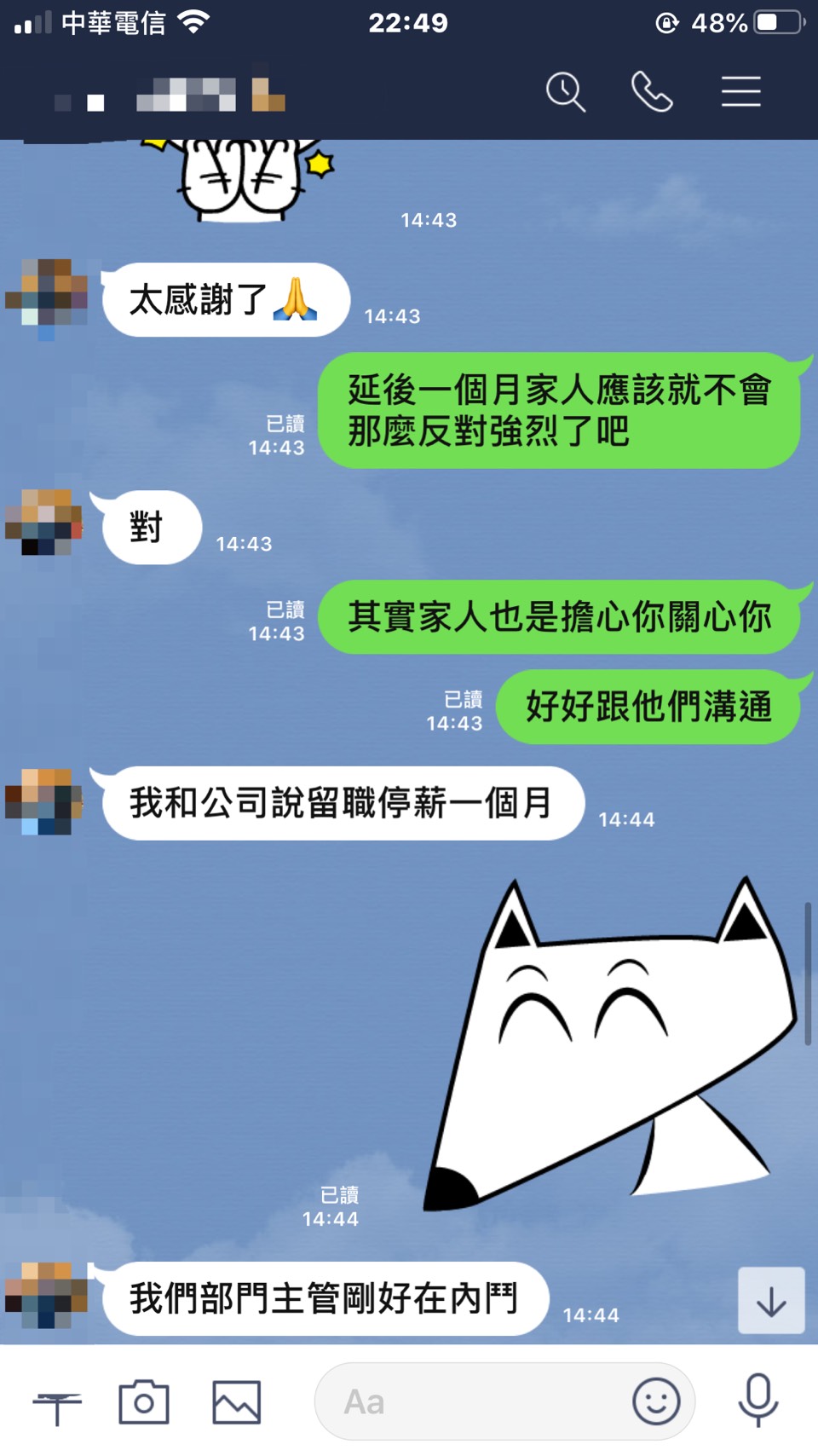Open the sticker and emoji picker
Screen dimensions: 818x1456
pos(656,1401)
